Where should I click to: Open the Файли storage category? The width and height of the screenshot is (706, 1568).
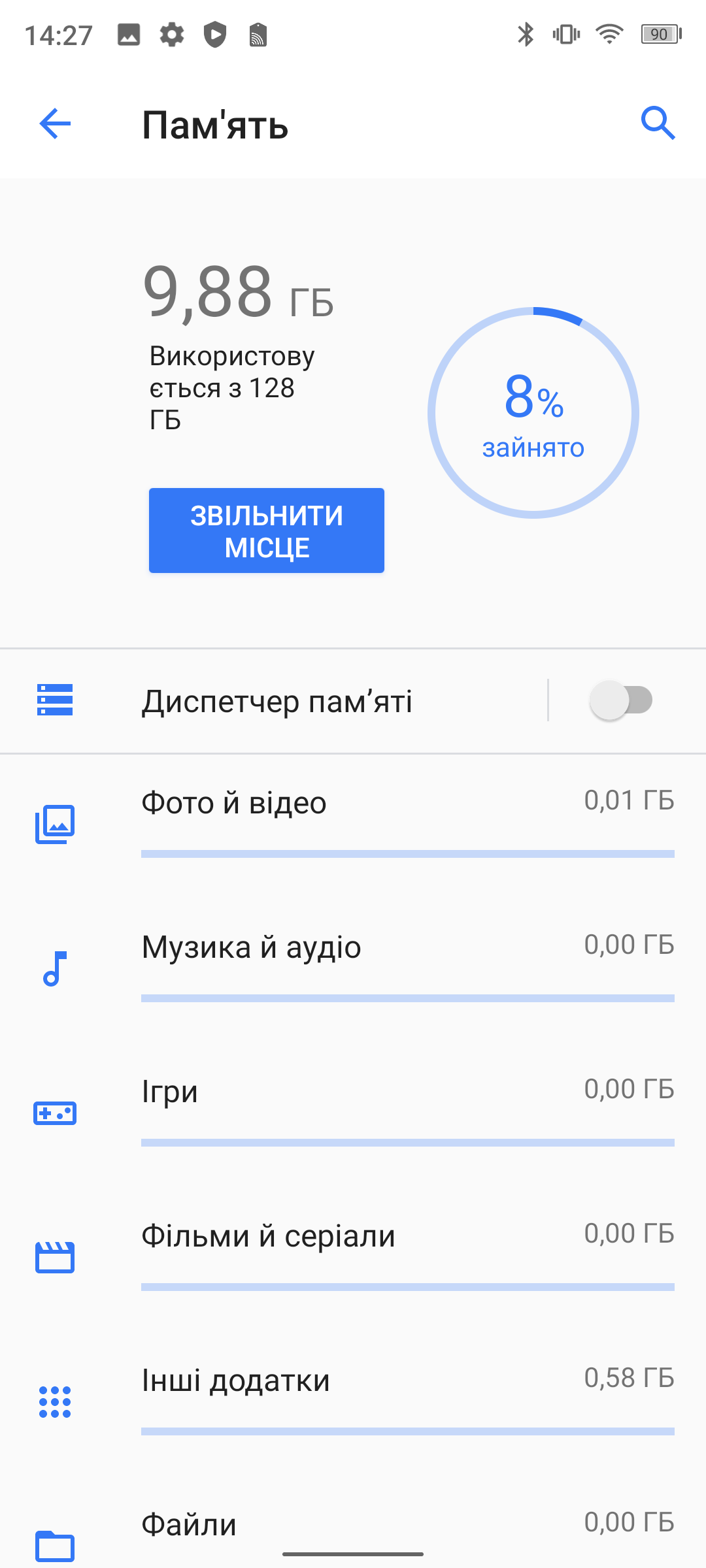(x=353, y=1527)
